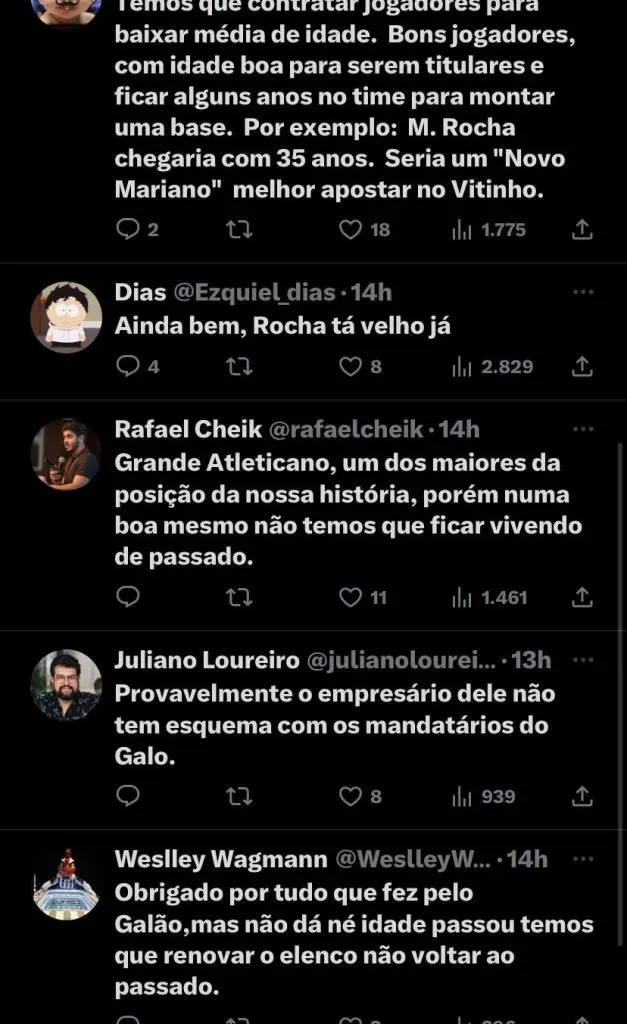Reply to Juliano Loureiro's tweet
Screen dimensions: 627x1024
tap(128, 797)
